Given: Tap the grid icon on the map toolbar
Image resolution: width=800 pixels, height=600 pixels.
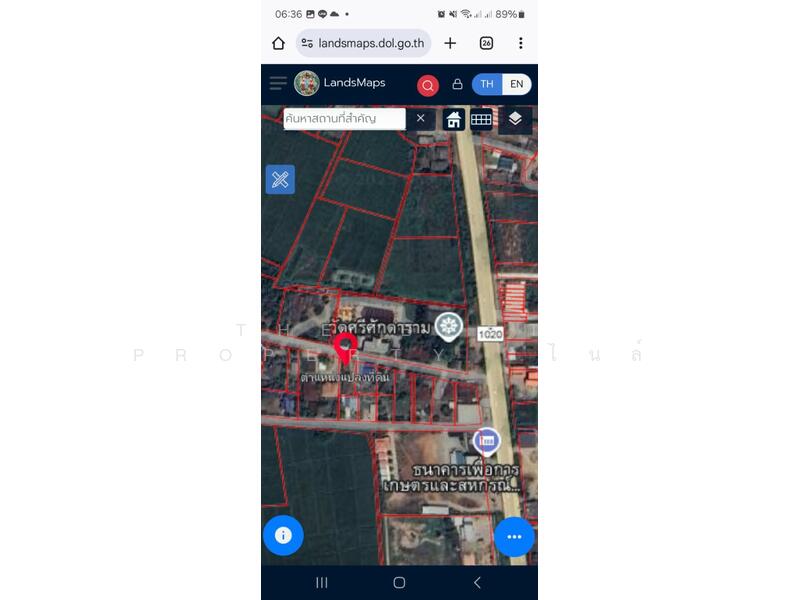Looking at the screenshot, I should click(481, 120).
